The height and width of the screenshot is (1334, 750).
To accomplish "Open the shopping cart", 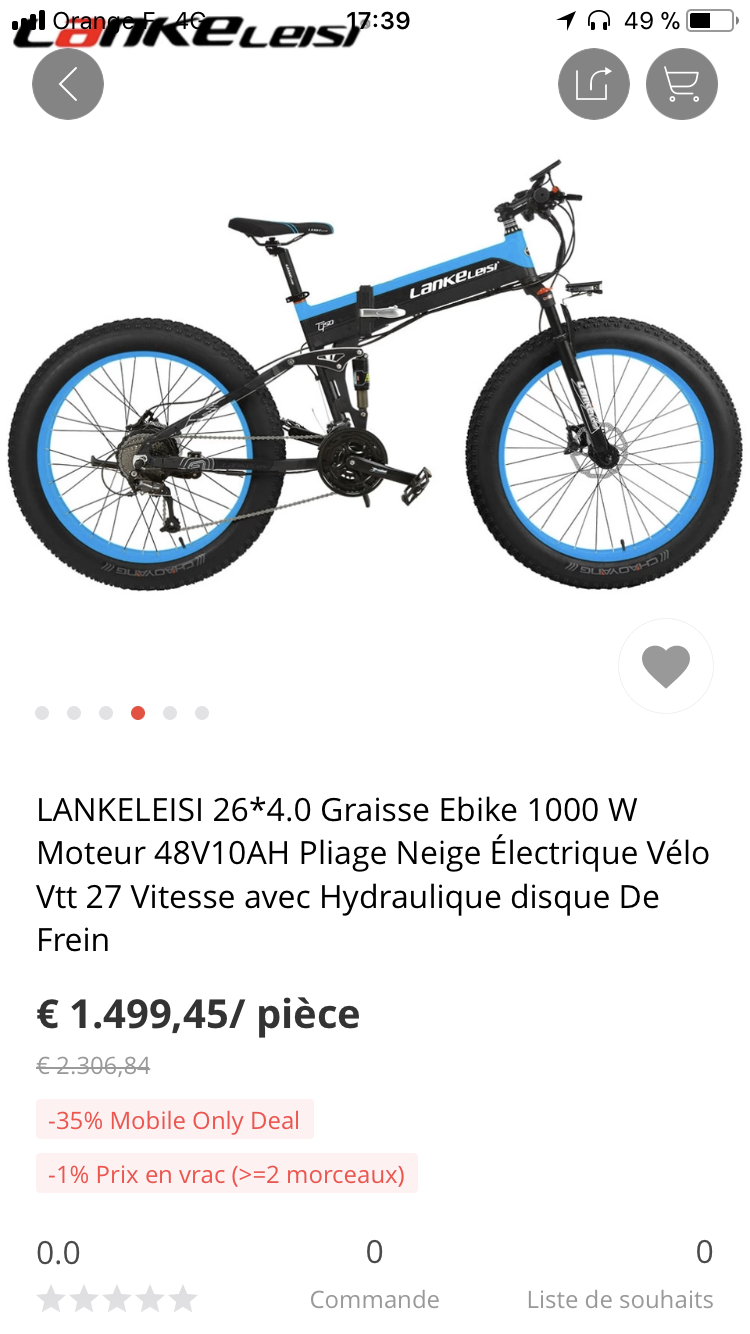I will tap(682, 84).
